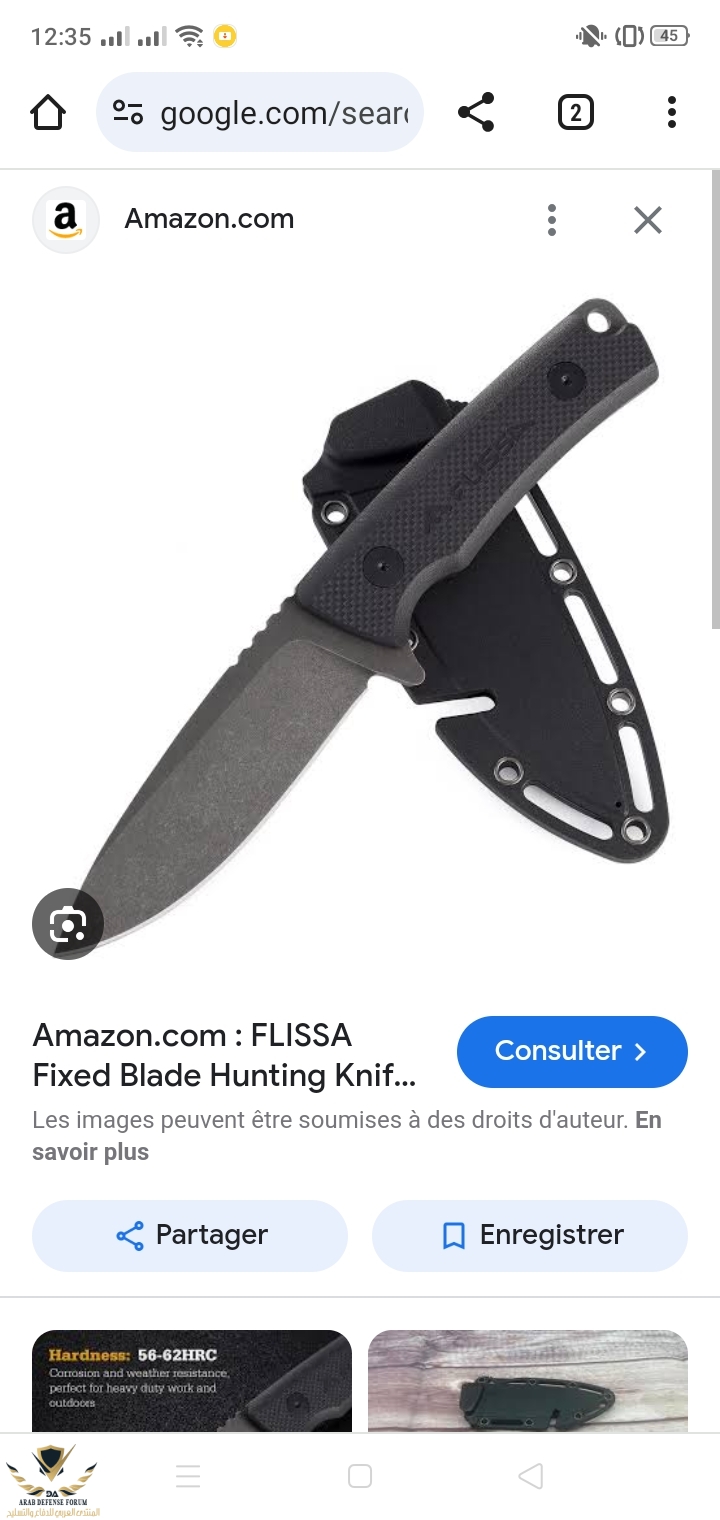Go to the Chrome home page
Viewport: 720px width, 1520px height.
tap(48, 112)
